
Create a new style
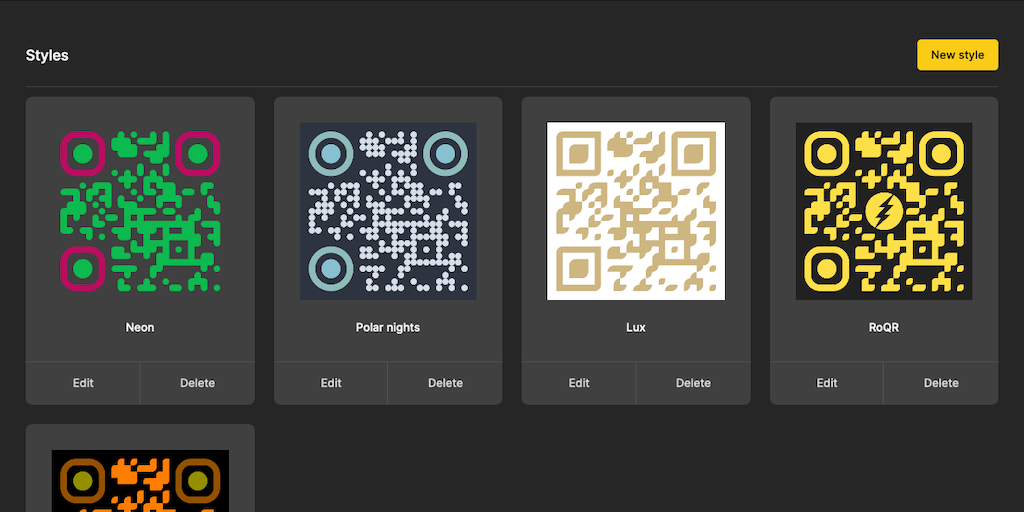click(957, 55)
